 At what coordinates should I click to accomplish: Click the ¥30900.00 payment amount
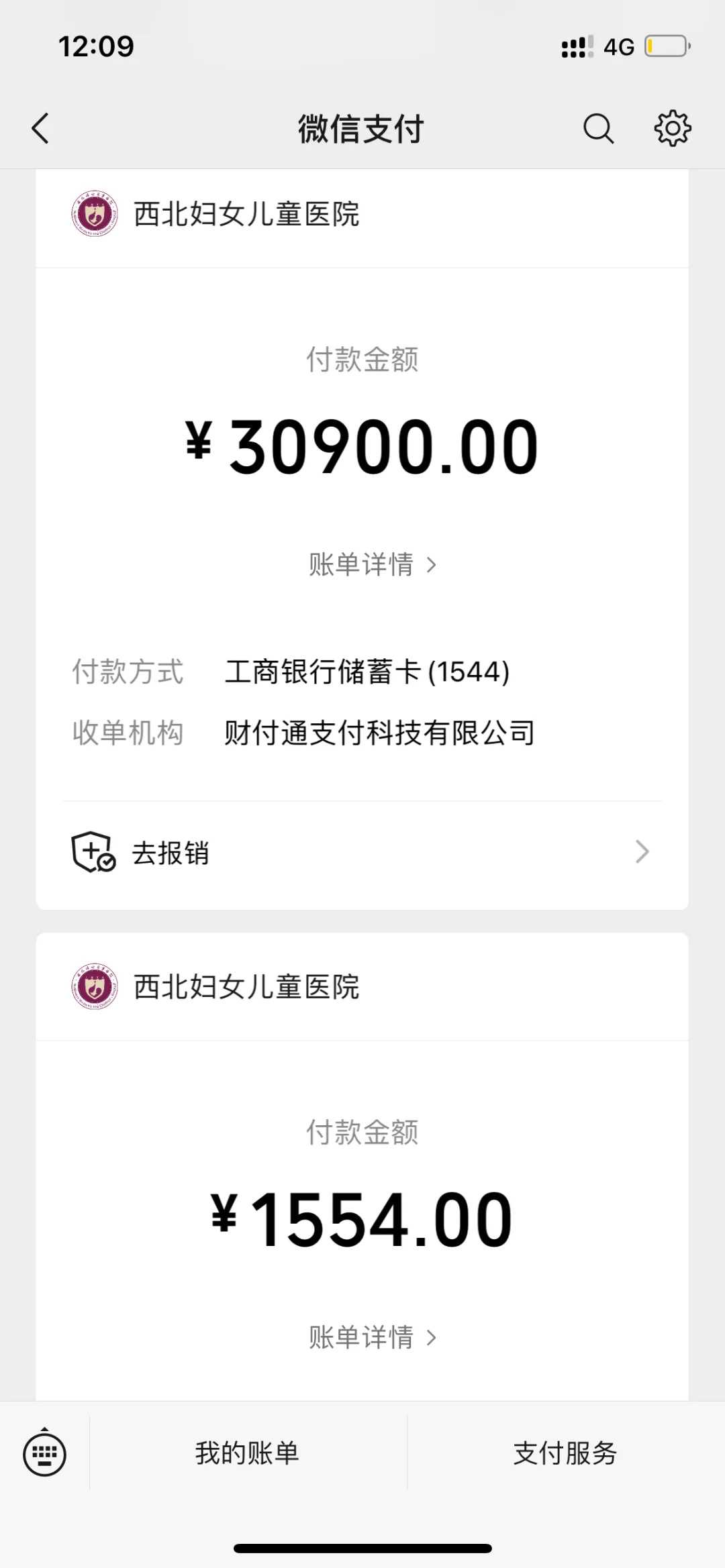tap(361, 444)
